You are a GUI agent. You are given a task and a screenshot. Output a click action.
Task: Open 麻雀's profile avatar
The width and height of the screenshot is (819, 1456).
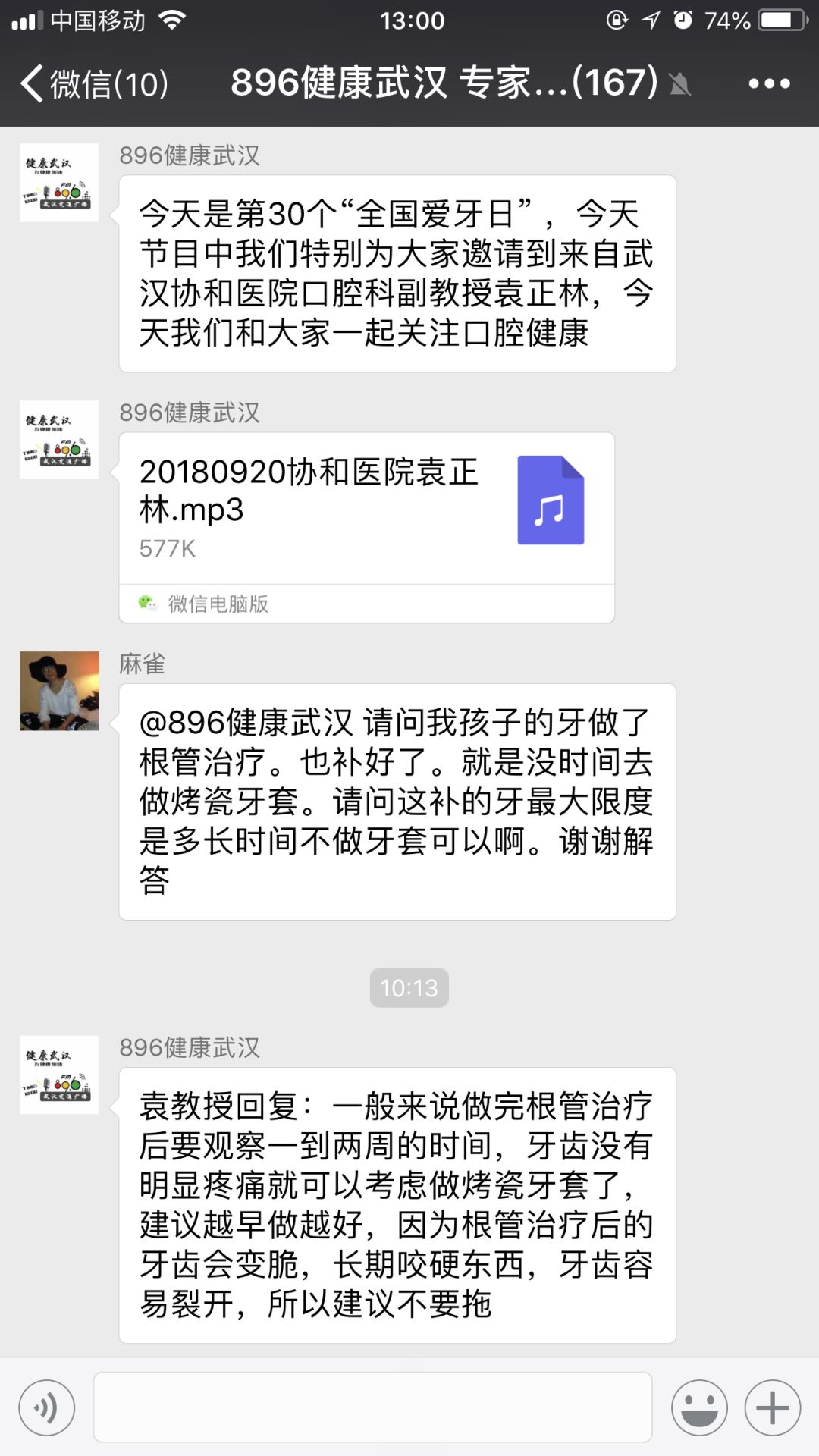point(58,694)
